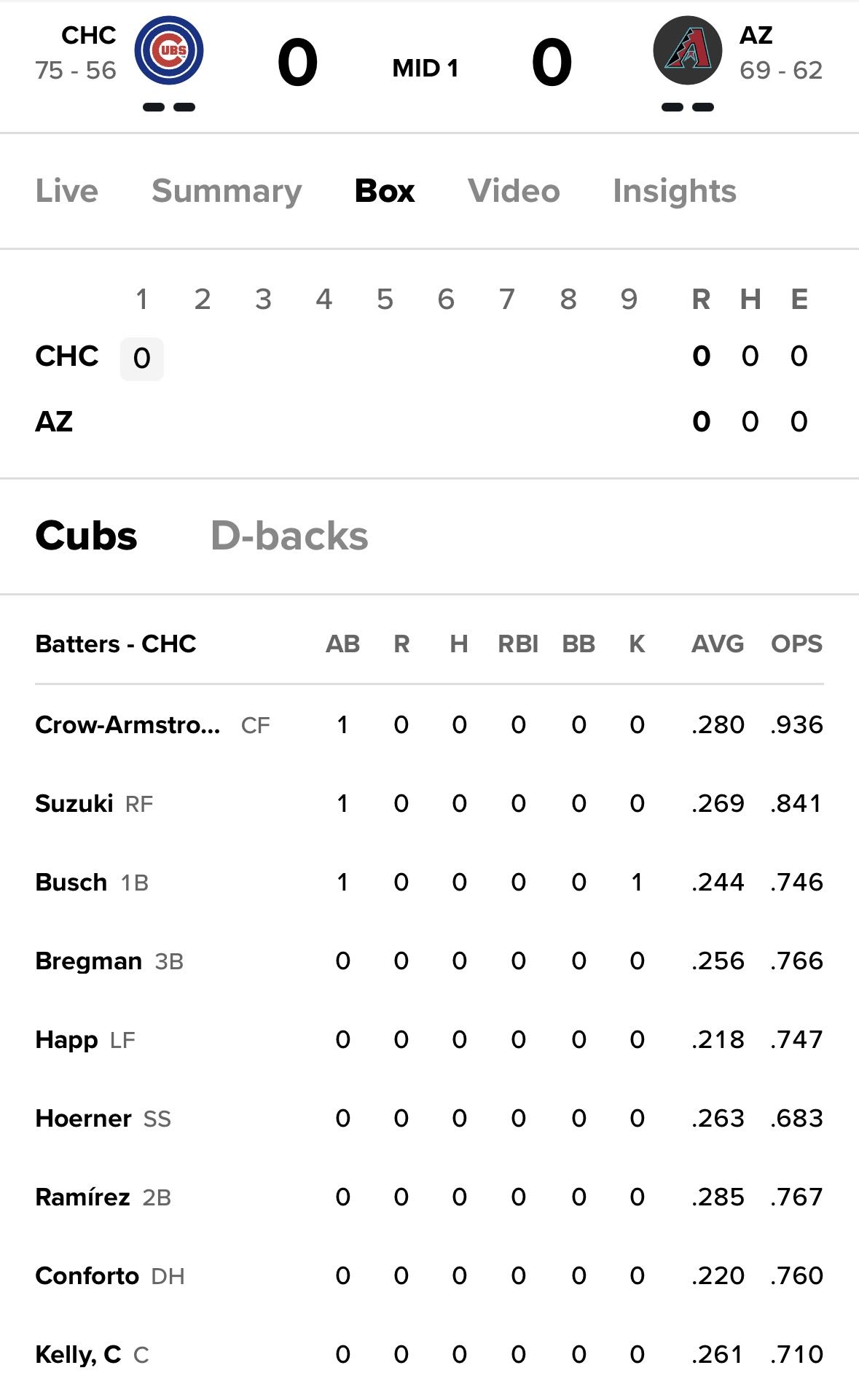This screenshot has width=859, height=1400.
Task: Open Busch's player row
Action: click(x=429, y=882)
